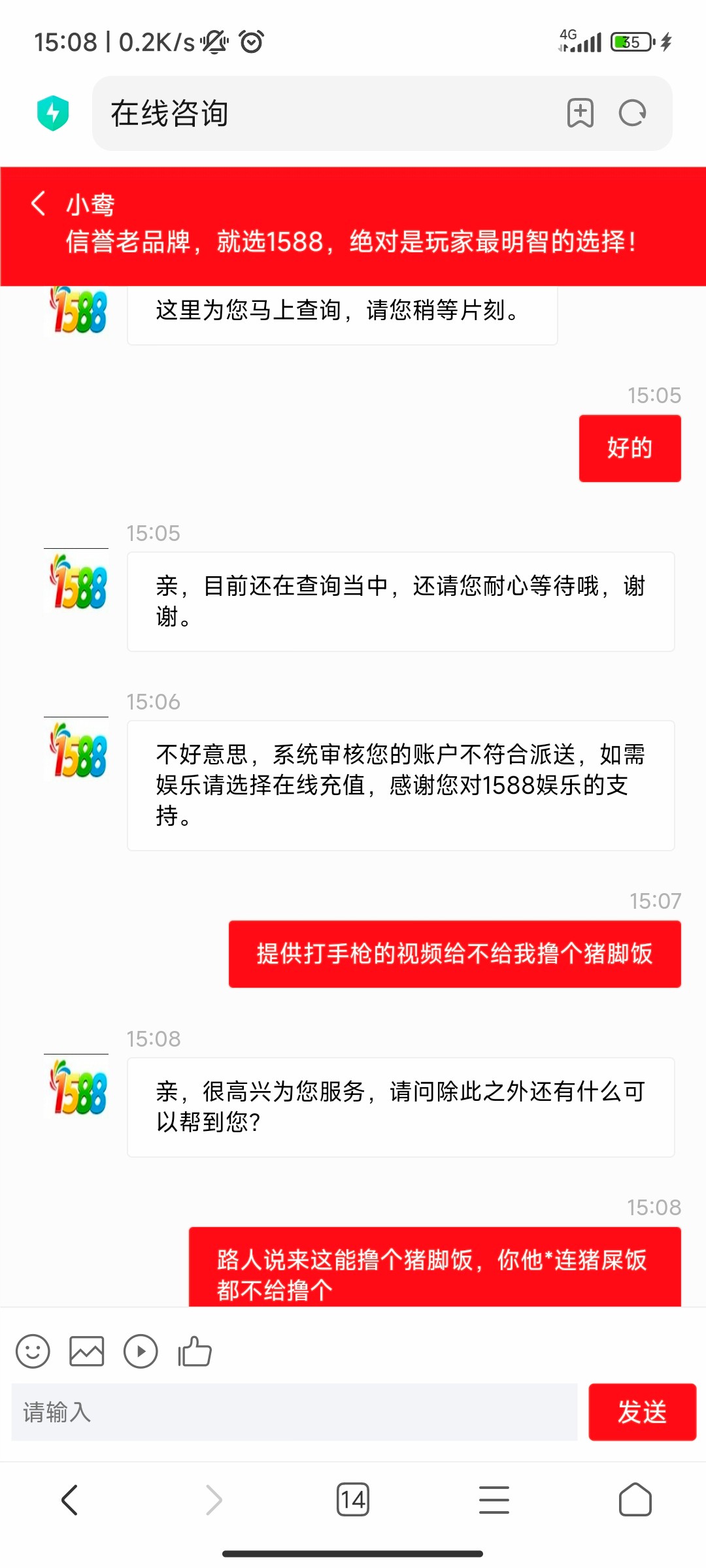Screen dimensions: 706x1568
Task: Tap the browser back navigation arrow
Action: 71,1501
